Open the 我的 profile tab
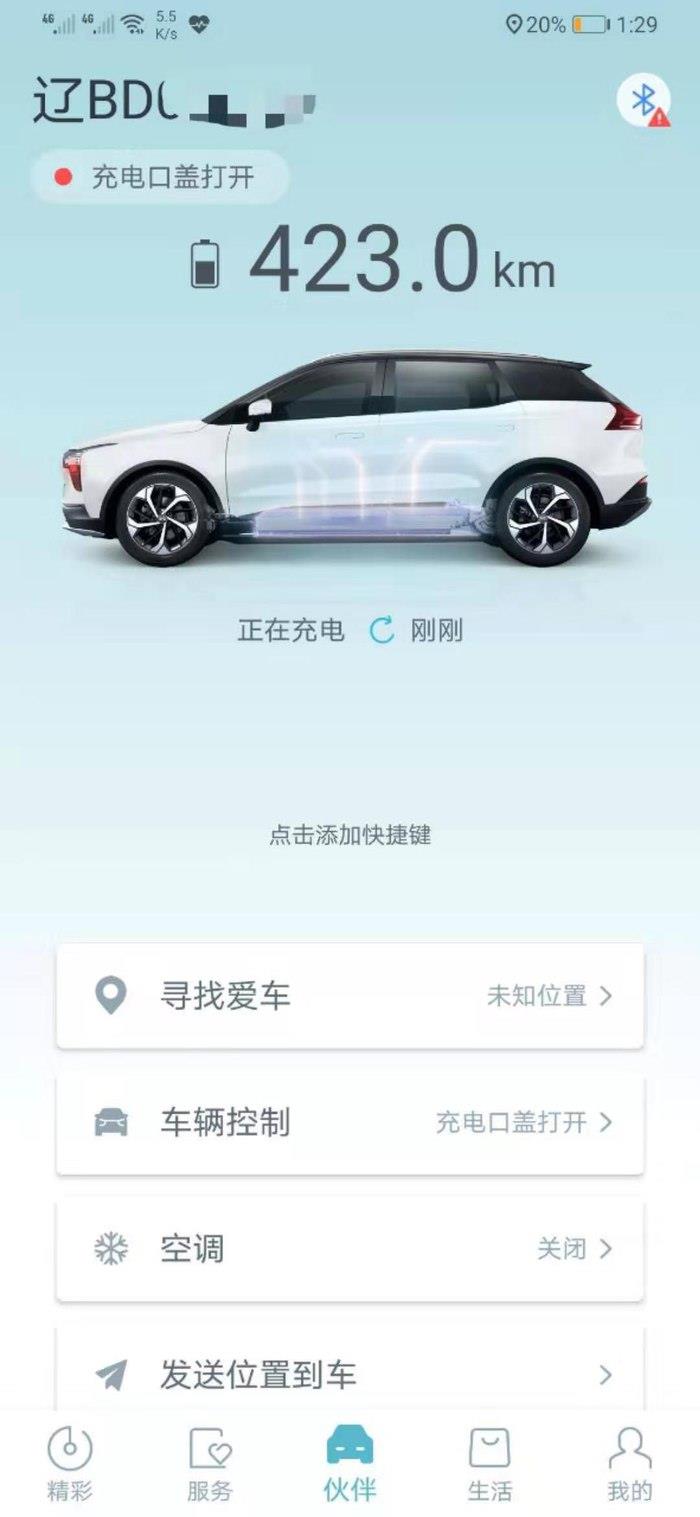Image resolution: width=700 pixels, height=1517 pixels. tap(630, 1465)
